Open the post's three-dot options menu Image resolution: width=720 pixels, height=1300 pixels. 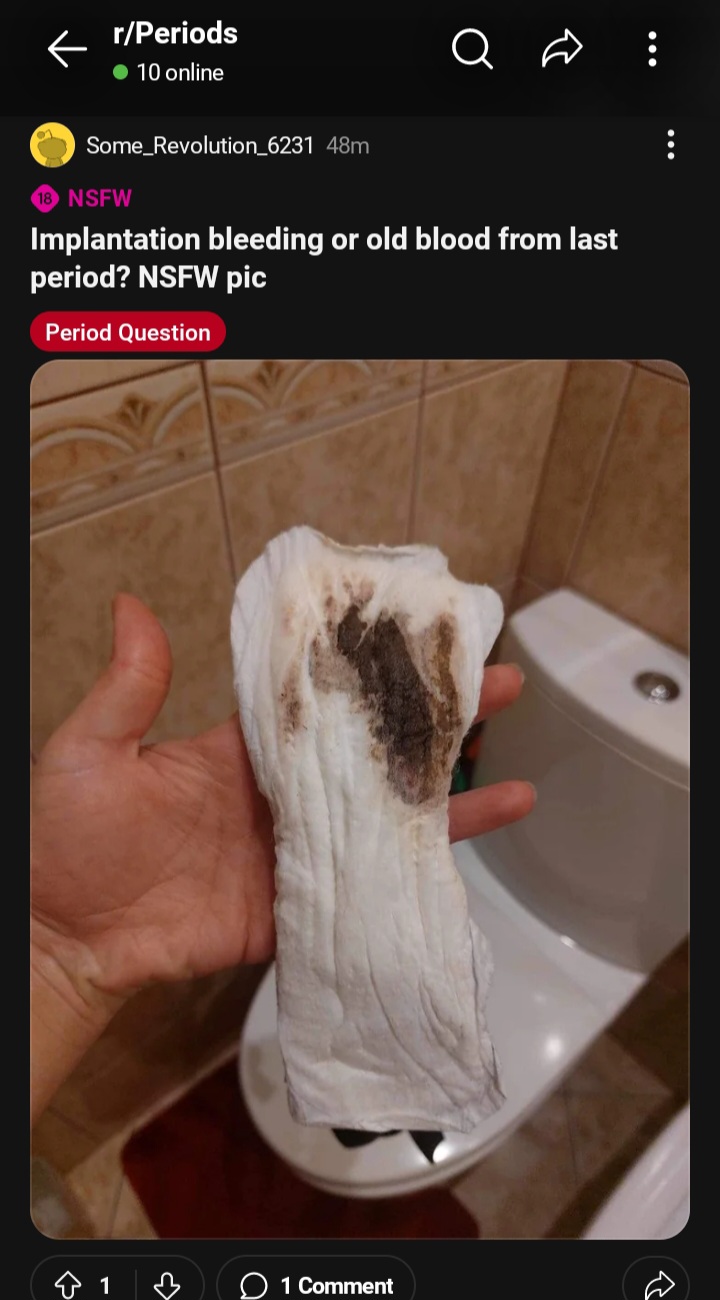pyautogui.click(x=670, y=144)
